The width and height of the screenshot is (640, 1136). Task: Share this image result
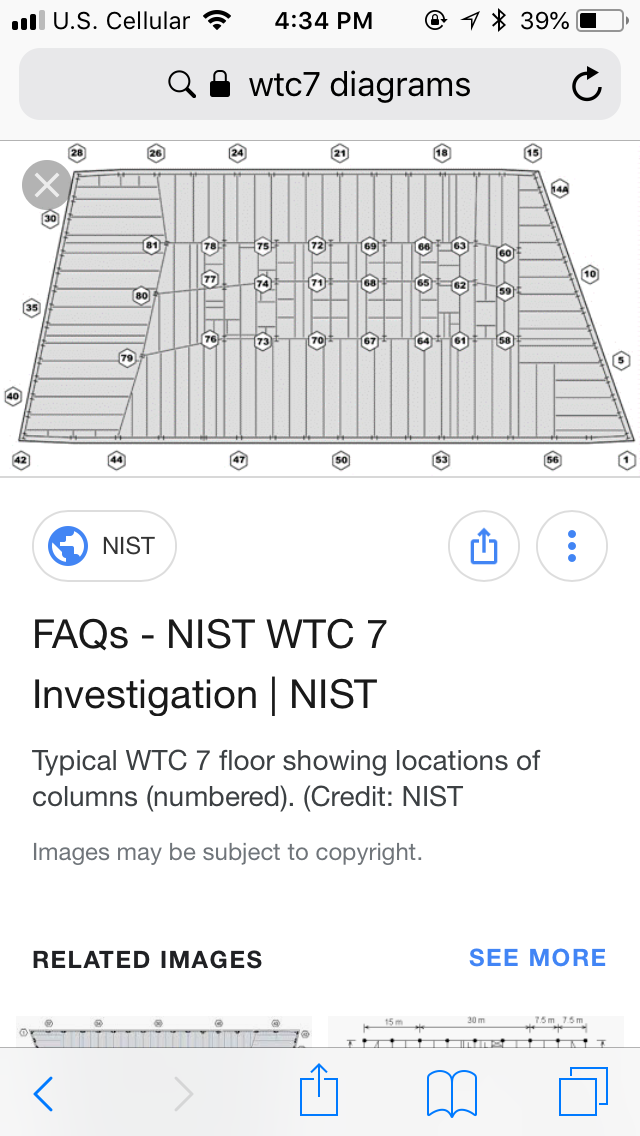tap(484, 546)
